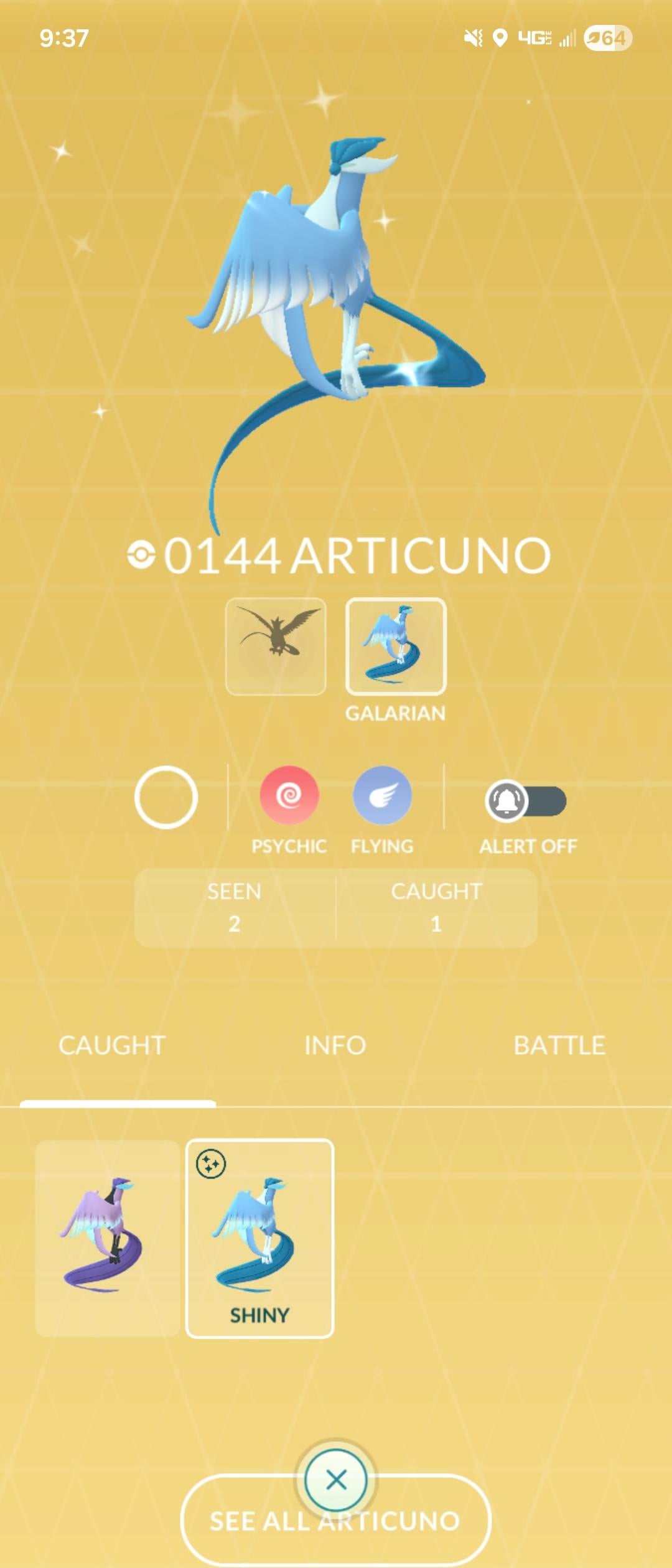Switch to the Battle tab
This screenshot has width=672, height=1568.
point(559,1045)
